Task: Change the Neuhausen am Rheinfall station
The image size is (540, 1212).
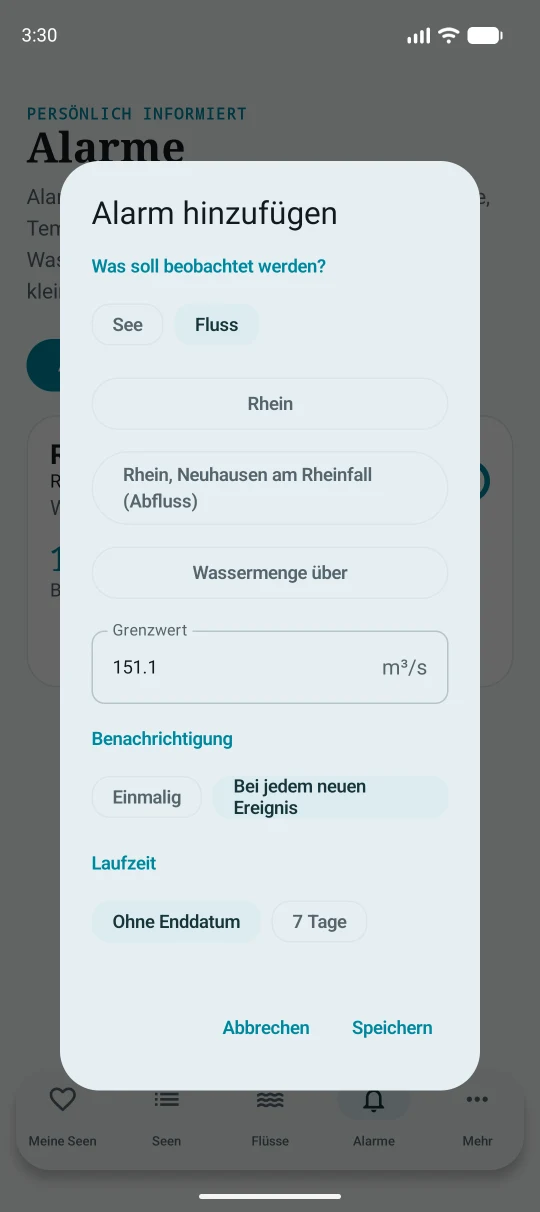Action: pos(270,488)
